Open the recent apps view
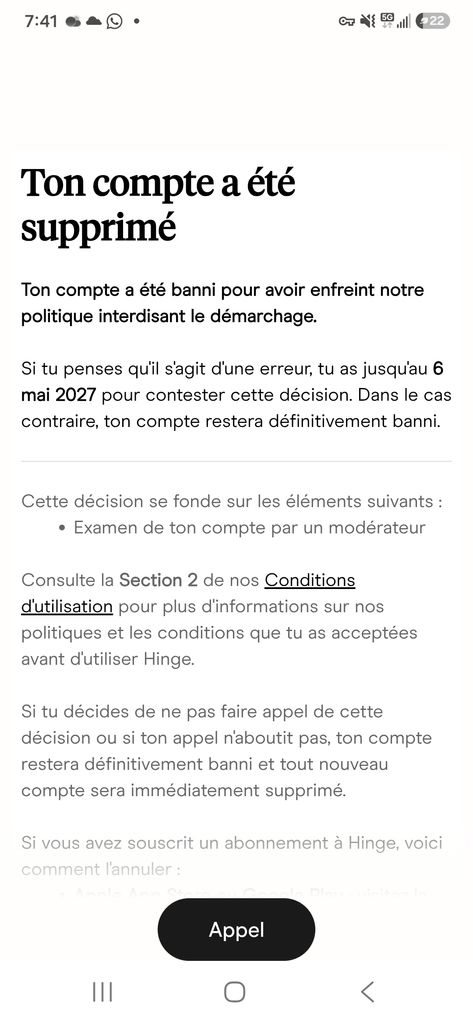Screen dimensions: 473x1024 (x=103, y=991)
